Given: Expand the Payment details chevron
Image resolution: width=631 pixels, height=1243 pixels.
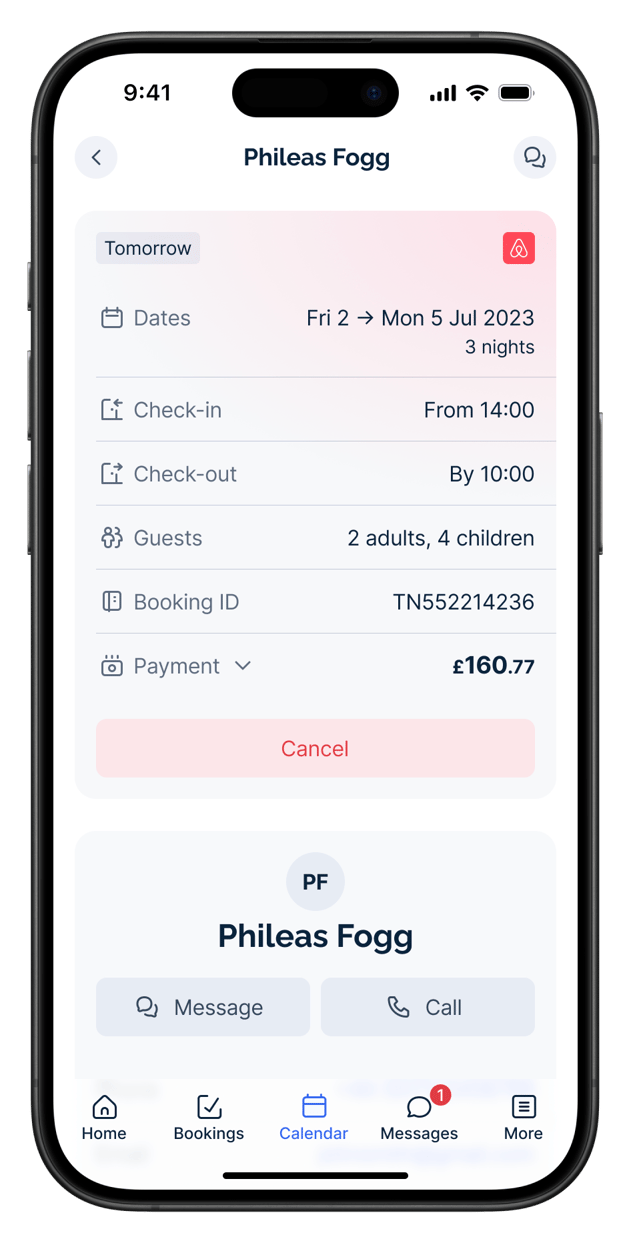Looking at the screenshot, I should (x=242, y=665).
